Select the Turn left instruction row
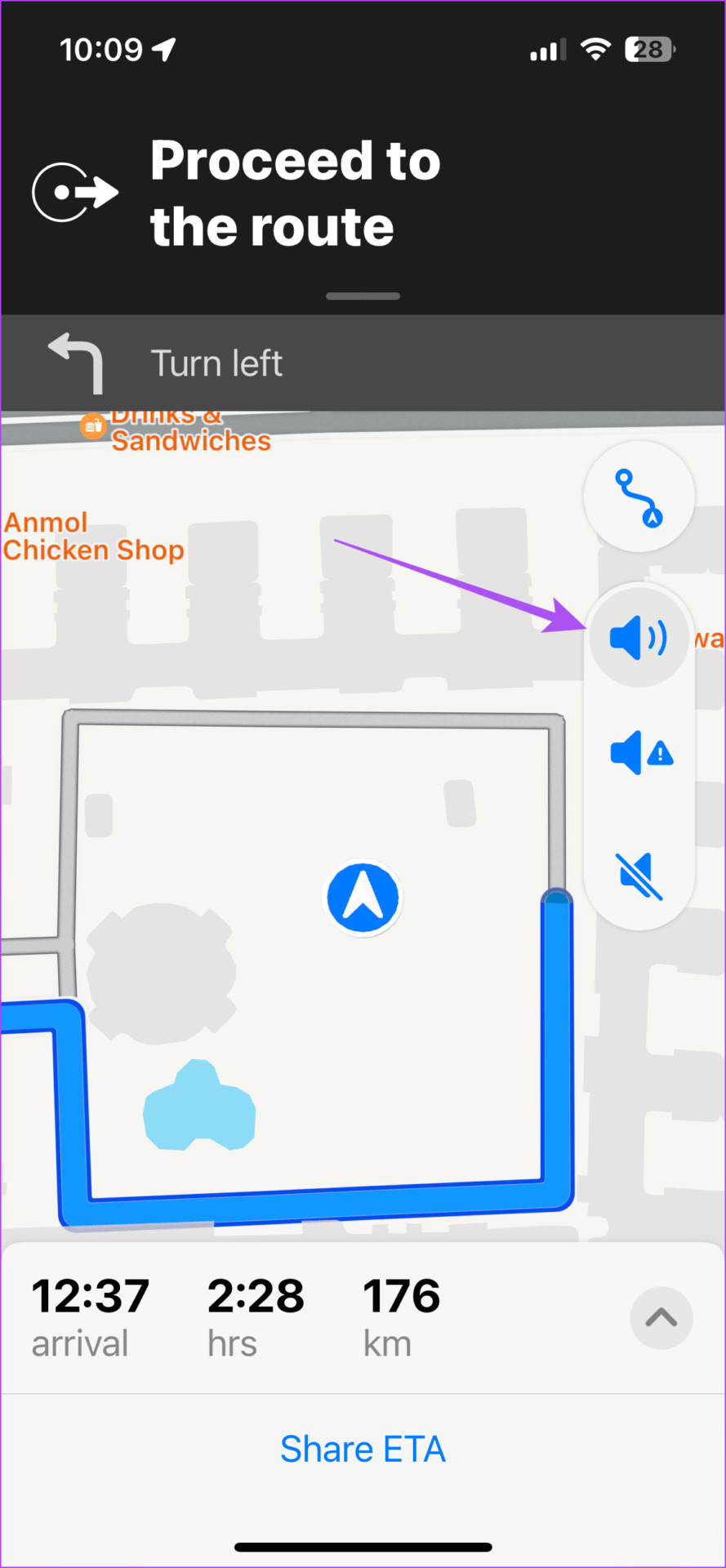 click(x=216, y=362)
